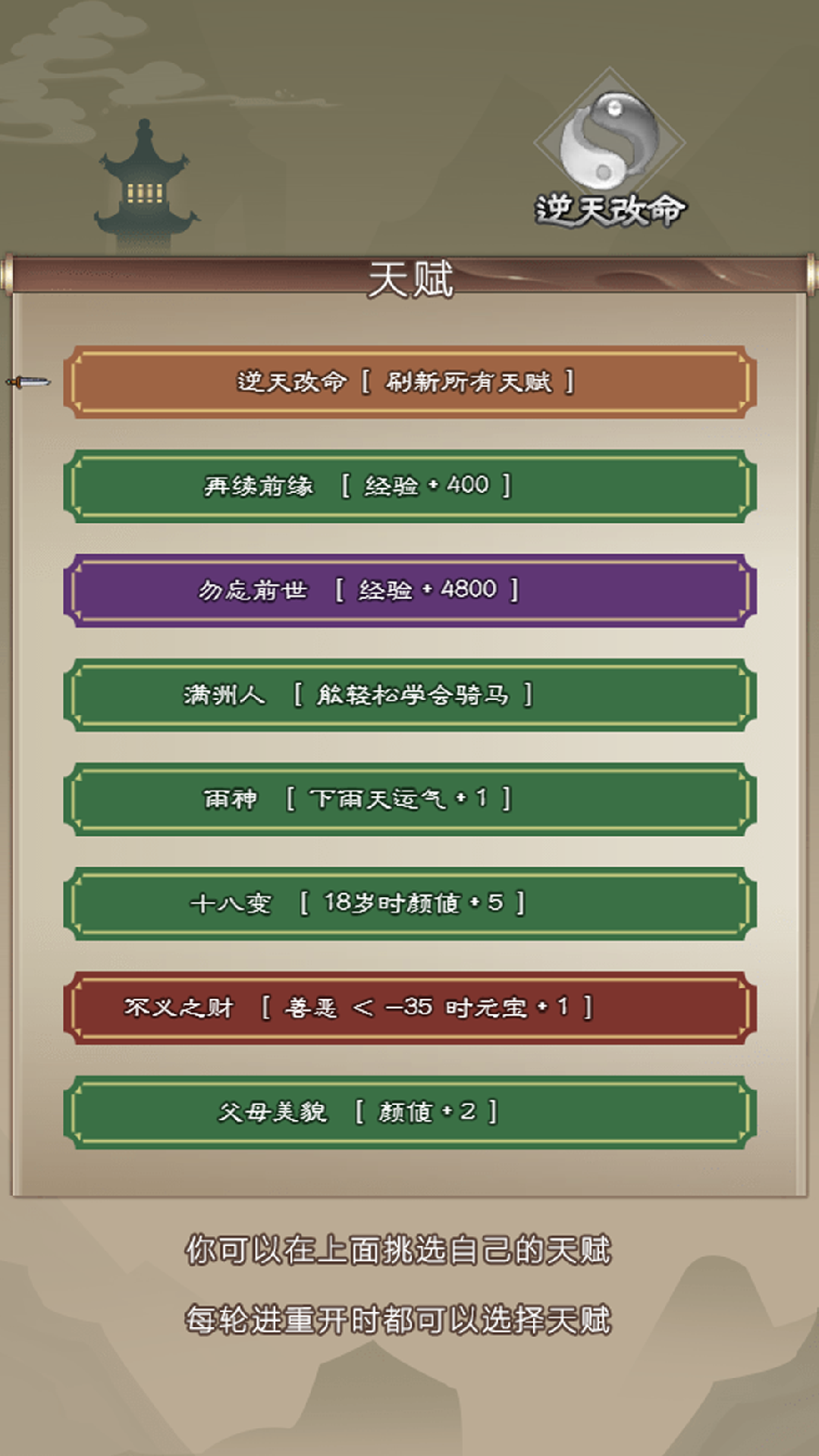Pick the 勿忘前世 经验+4800 talent
The width and height of the screenshot is (819, 1456).
pos(409,590)
